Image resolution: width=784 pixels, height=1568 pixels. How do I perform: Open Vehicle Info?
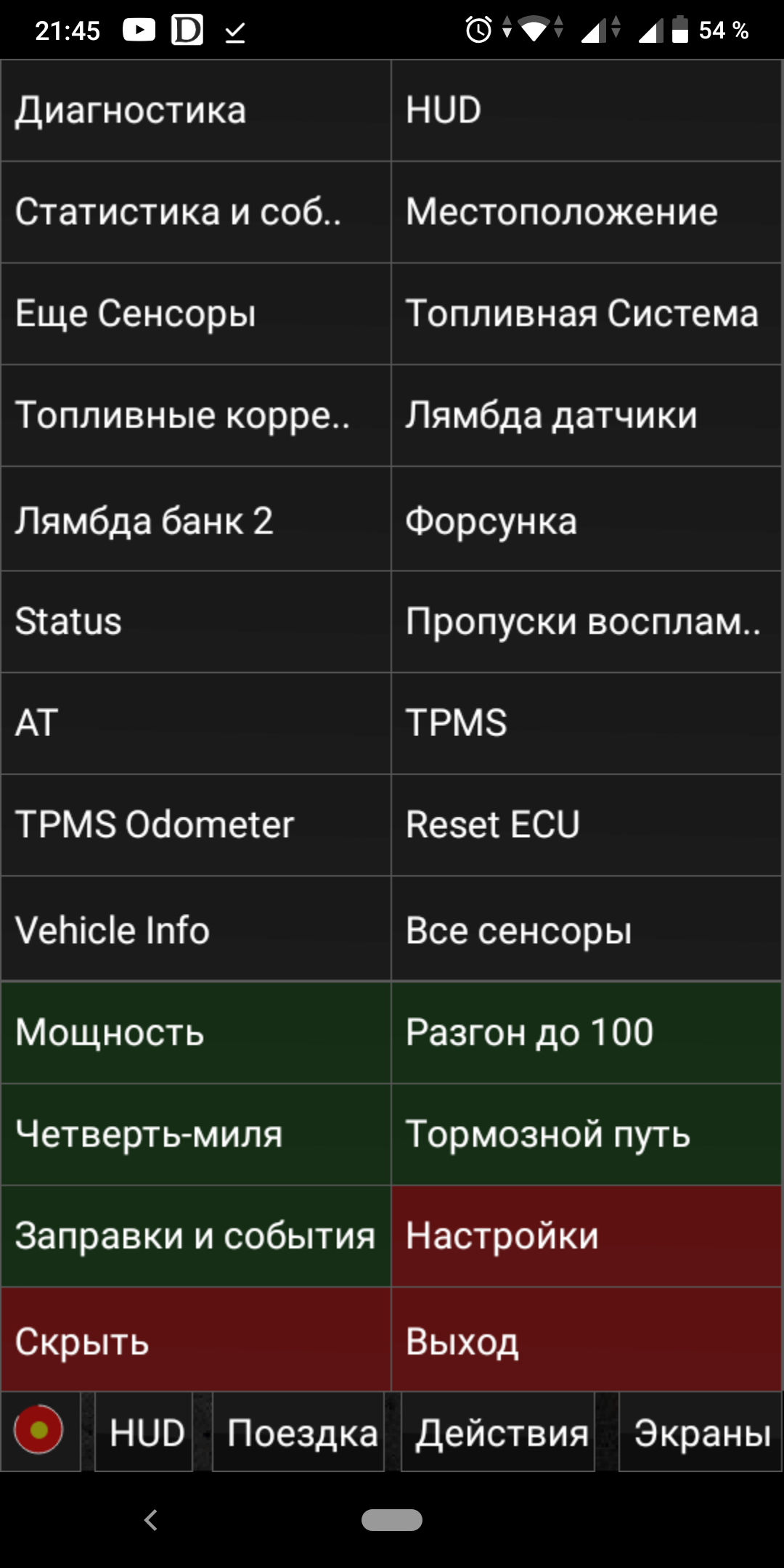click(196, 928)
